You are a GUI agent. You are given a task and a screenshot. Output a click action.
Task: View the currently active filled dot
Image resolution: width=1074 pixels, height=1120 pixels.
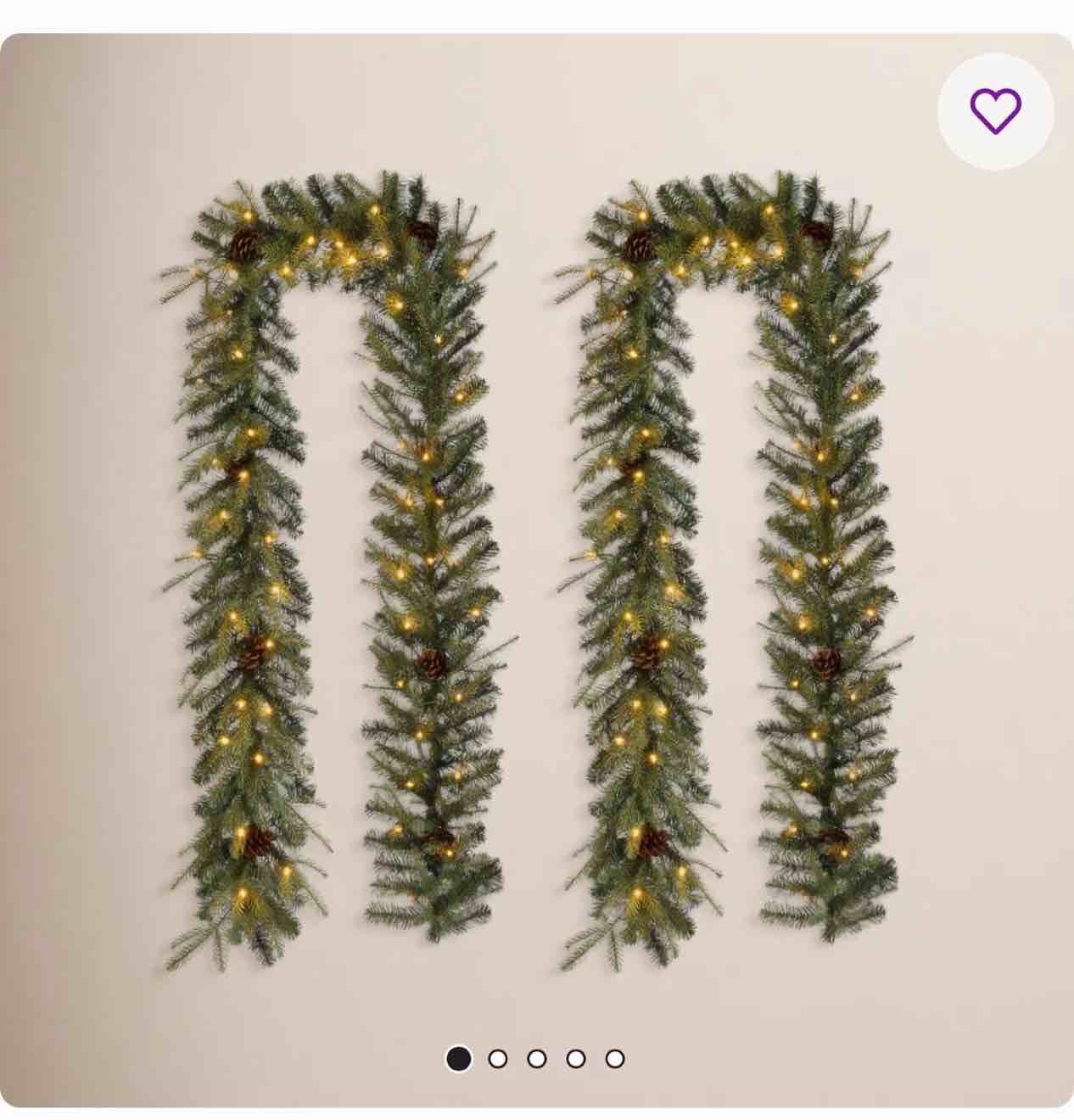[461, 1059]
